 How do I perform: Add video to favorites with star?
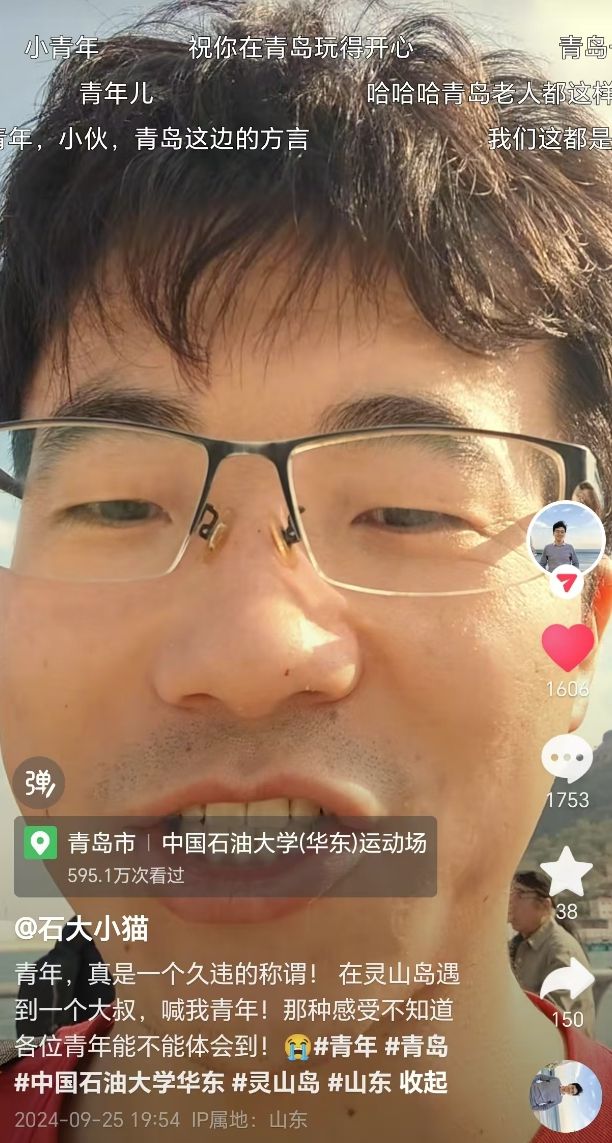[567, 871]
